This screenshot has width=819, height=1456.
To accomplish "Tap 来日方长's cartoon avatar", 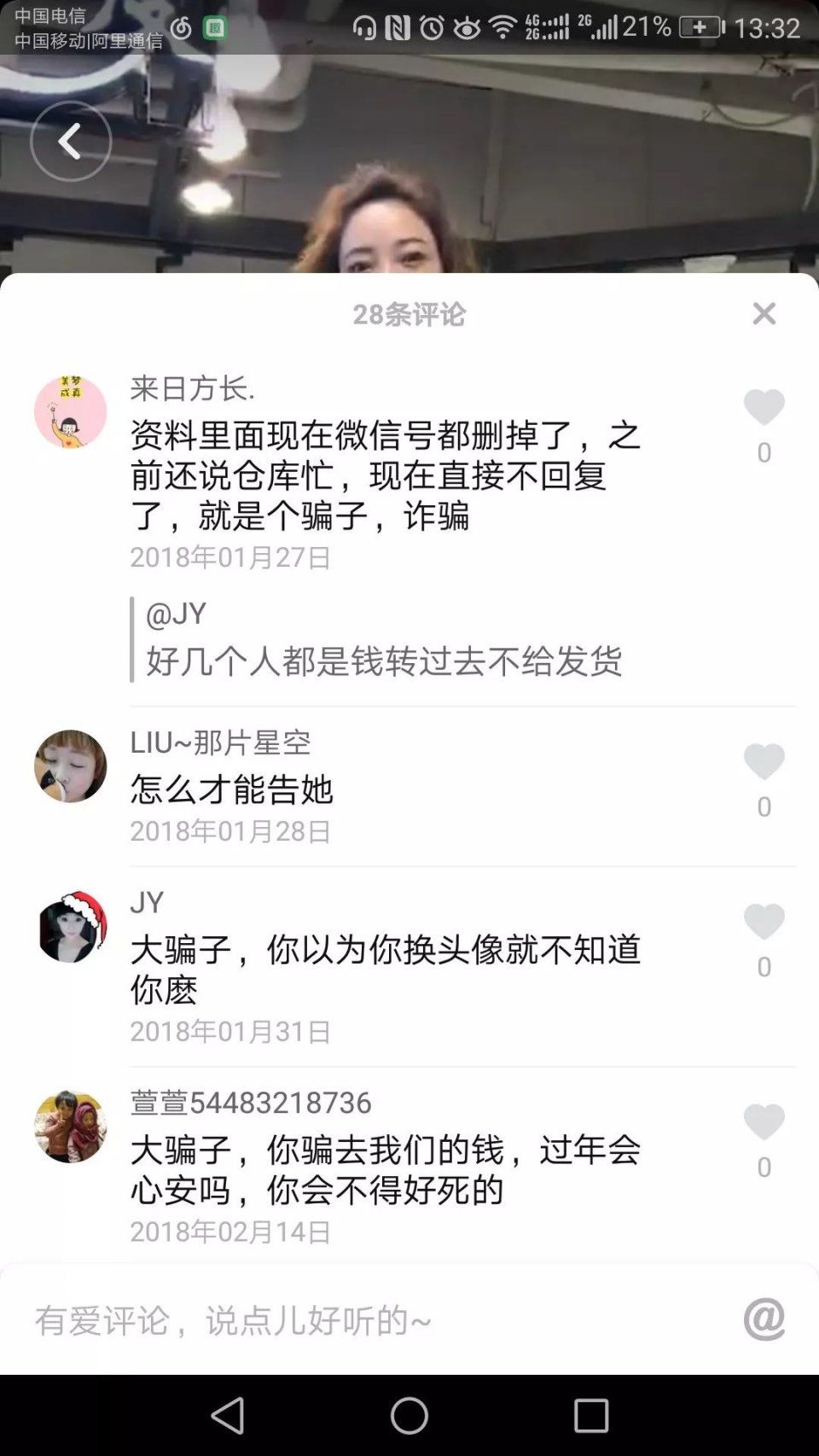I will [72, 411].
